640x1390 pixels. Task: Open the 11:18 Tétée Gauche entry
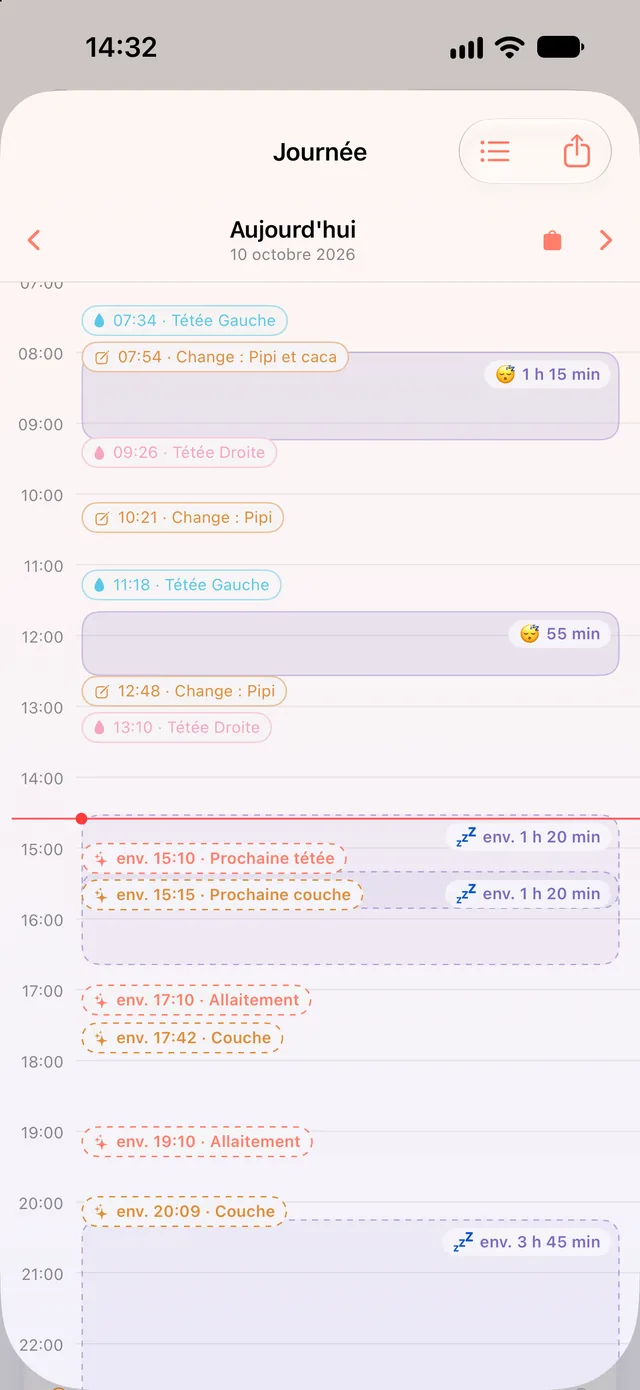181,585
